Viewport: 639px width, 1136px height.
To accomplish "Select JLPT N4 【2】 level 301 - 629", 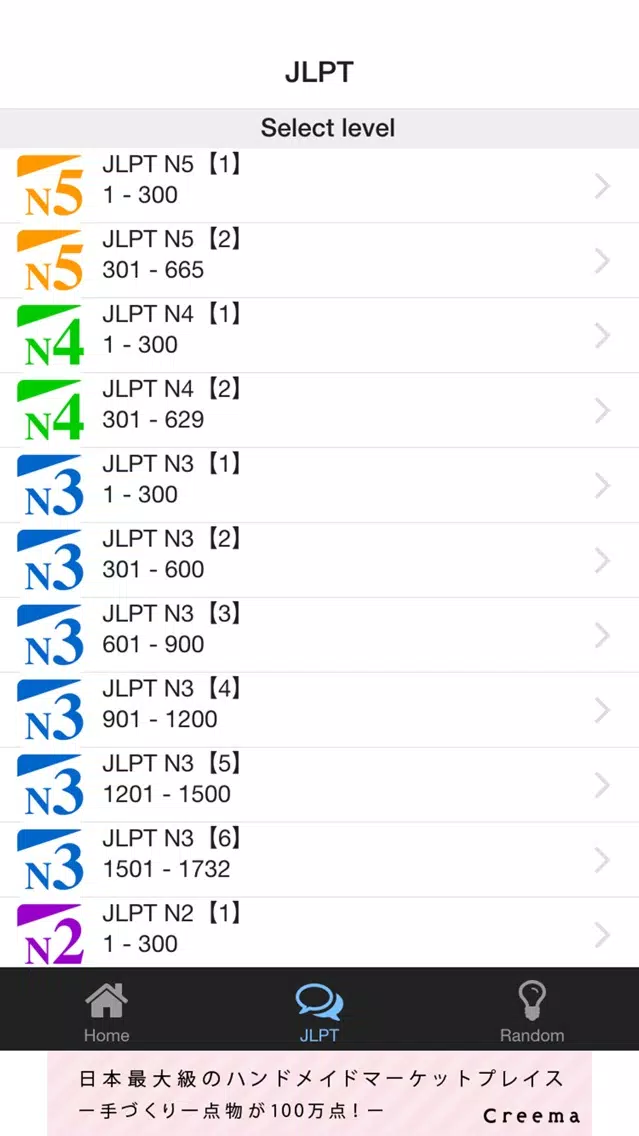I will (320, 411).
